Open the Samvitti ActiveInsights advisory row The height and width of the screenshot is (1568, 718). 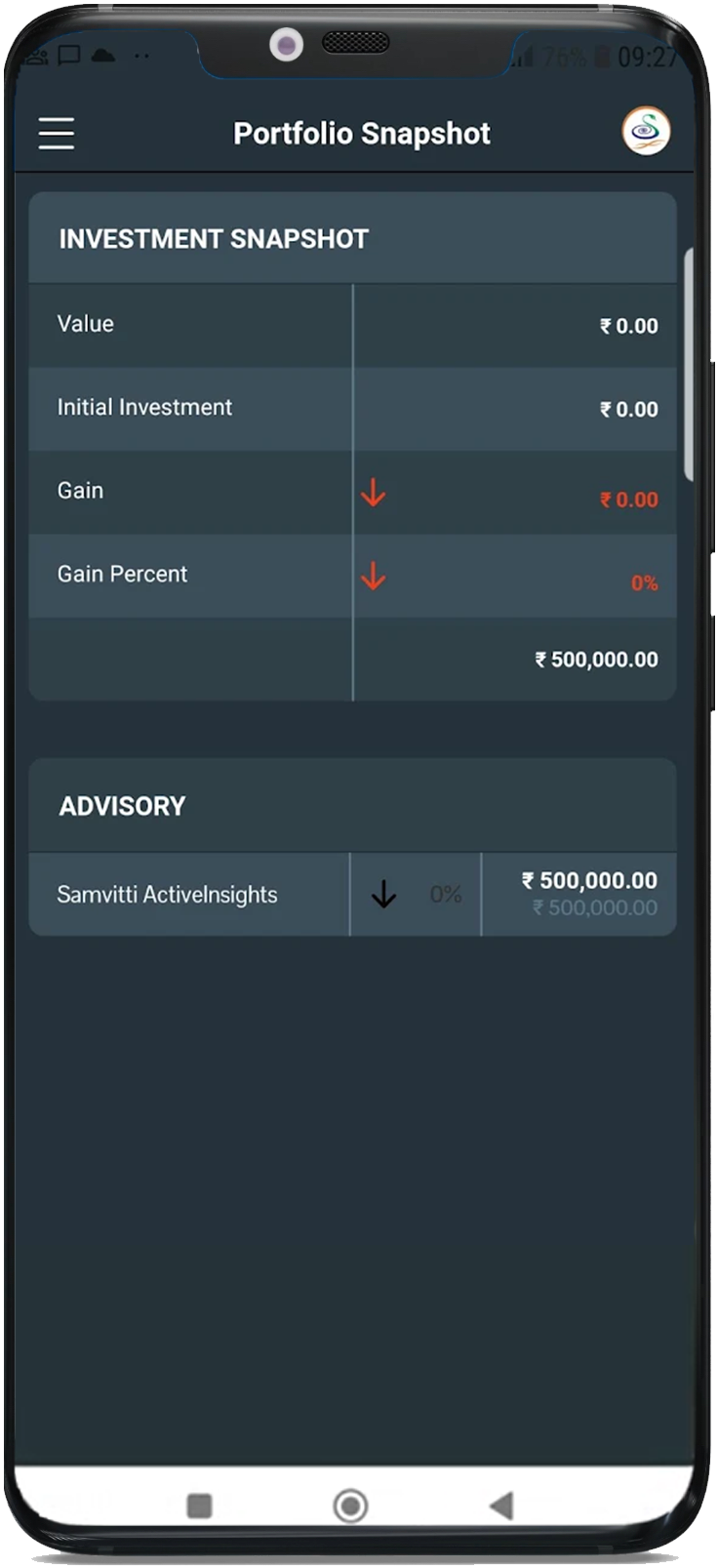point(167,895)
